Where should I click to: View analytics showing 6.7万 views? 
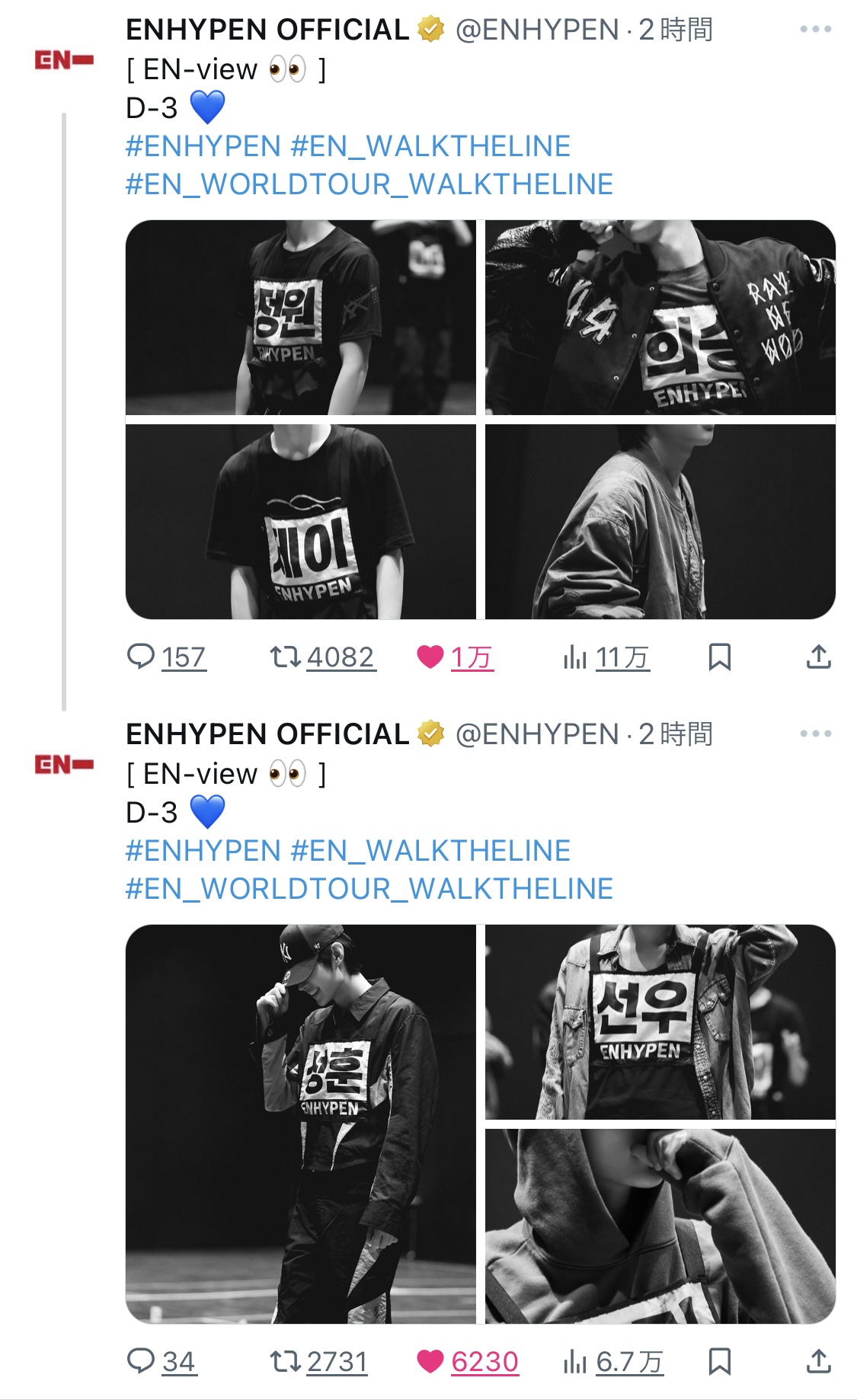[613, 1361]
